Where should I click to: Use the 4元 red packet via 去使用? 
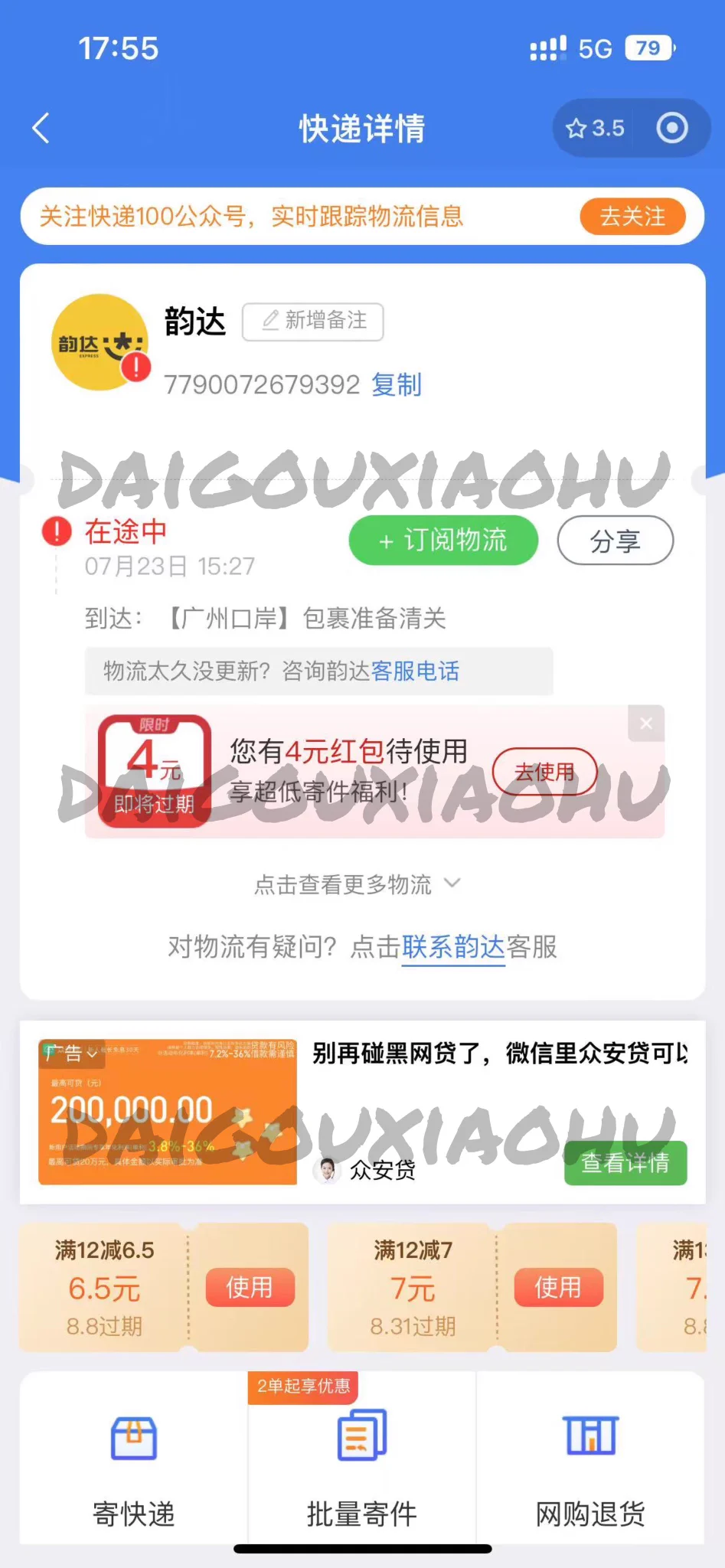pos(544,772)
